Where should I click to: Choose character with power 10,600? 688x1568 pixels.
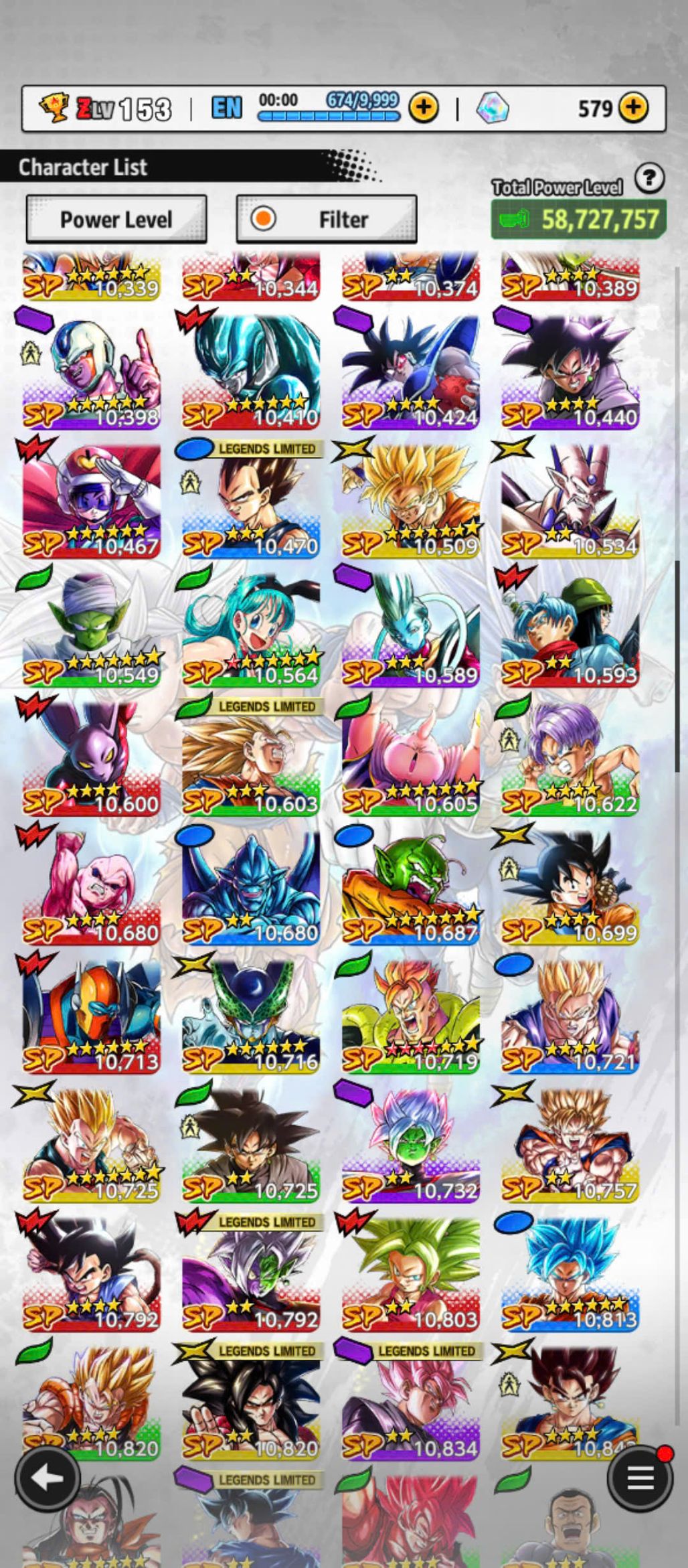pyautogui.click(x=92, y=759)
